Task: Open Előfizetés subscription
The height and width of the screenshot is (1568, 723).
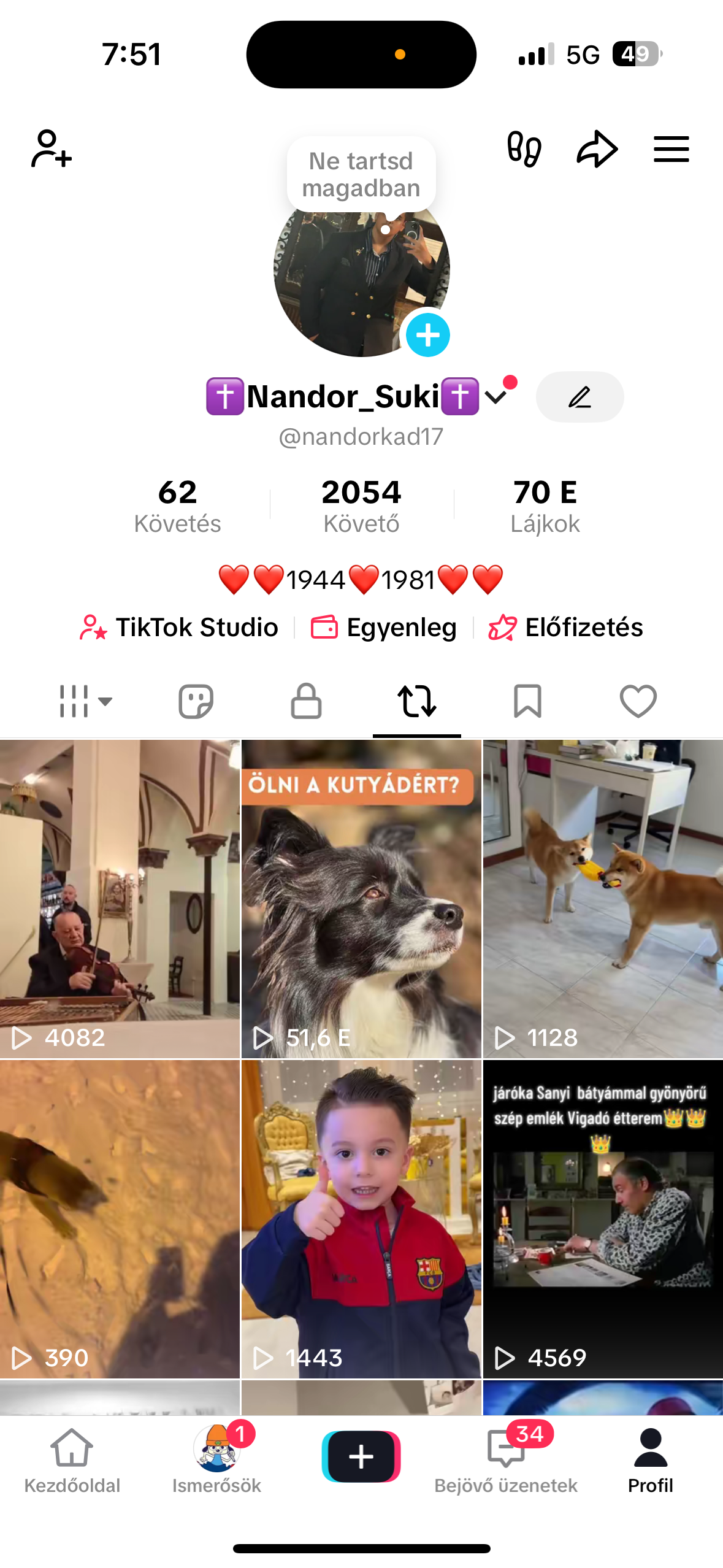Action: [565, 628]
